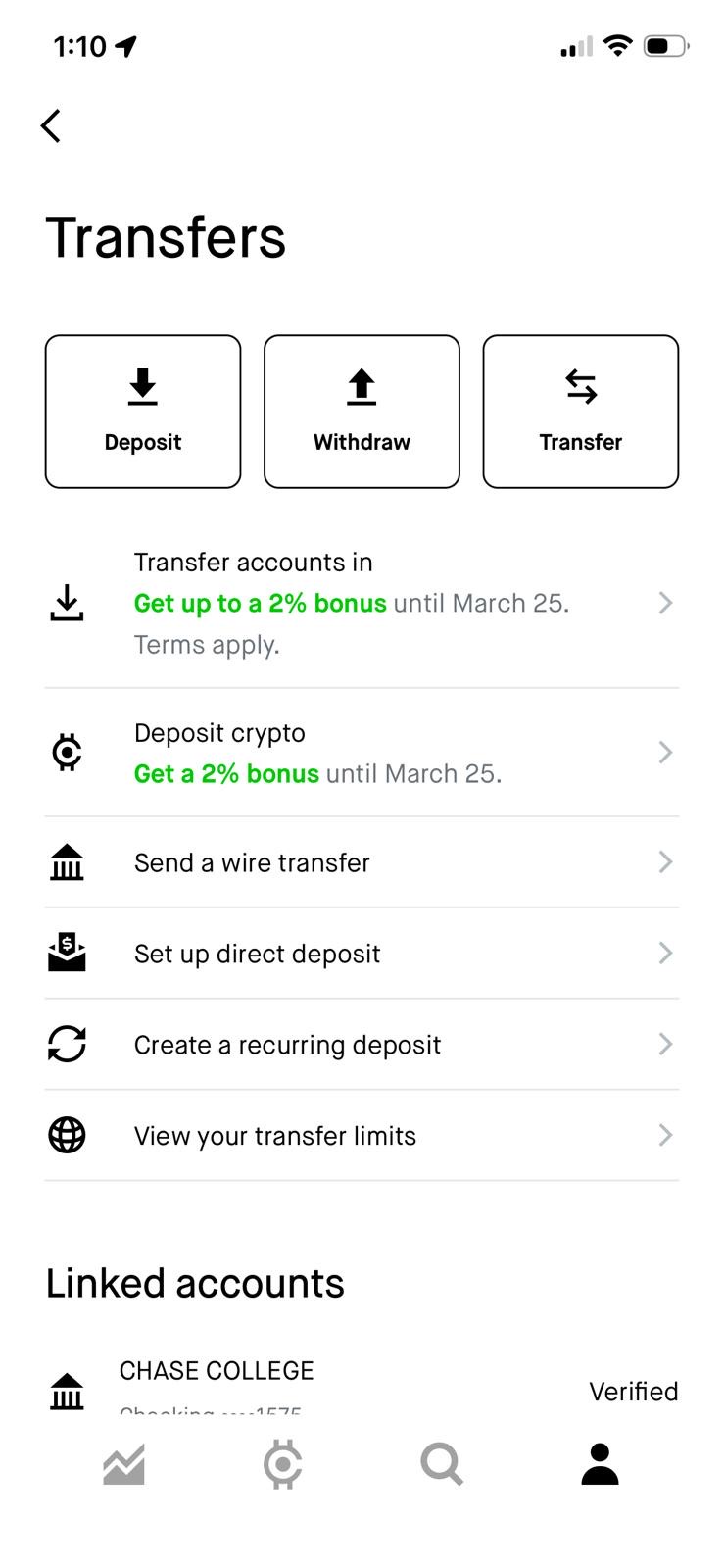This screenshot has width=724, height=1568.
Task: Tap the Deposit button
Action: 142,411
